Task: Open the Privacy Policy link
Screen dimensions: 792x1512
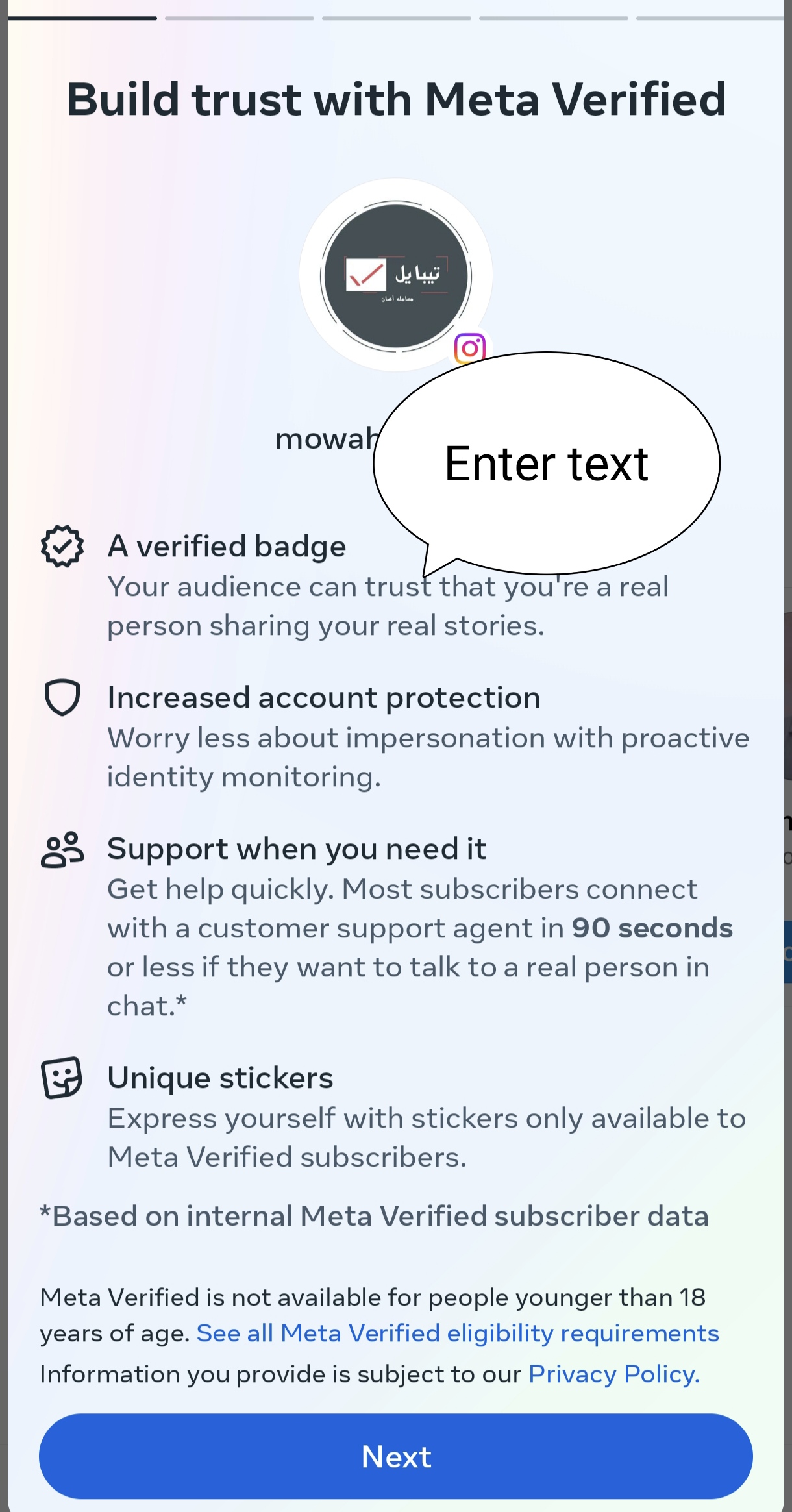Action: click(614, 1374)
